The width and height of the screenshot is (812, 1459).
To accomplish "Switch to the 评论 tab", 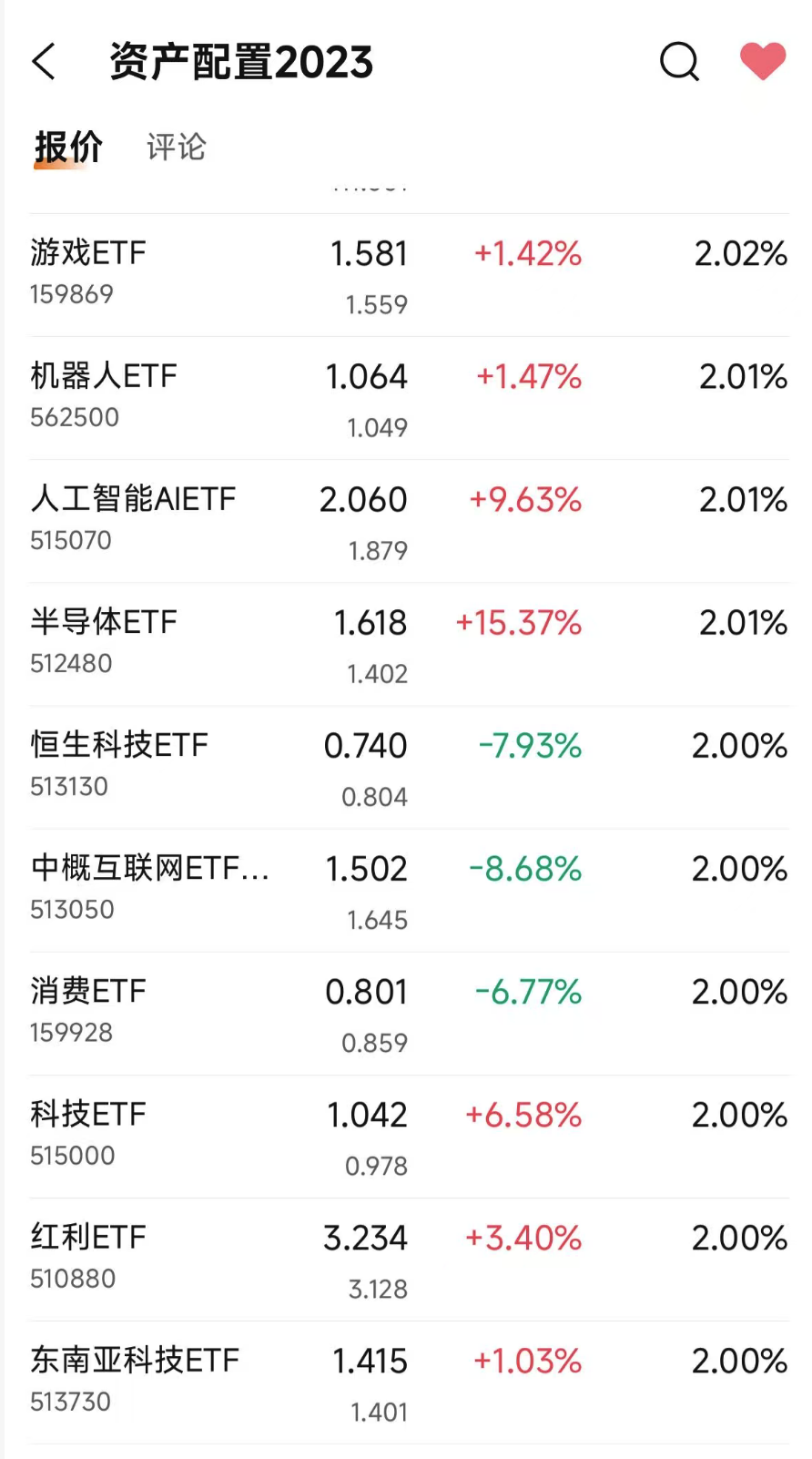I will tap(176, 147).
